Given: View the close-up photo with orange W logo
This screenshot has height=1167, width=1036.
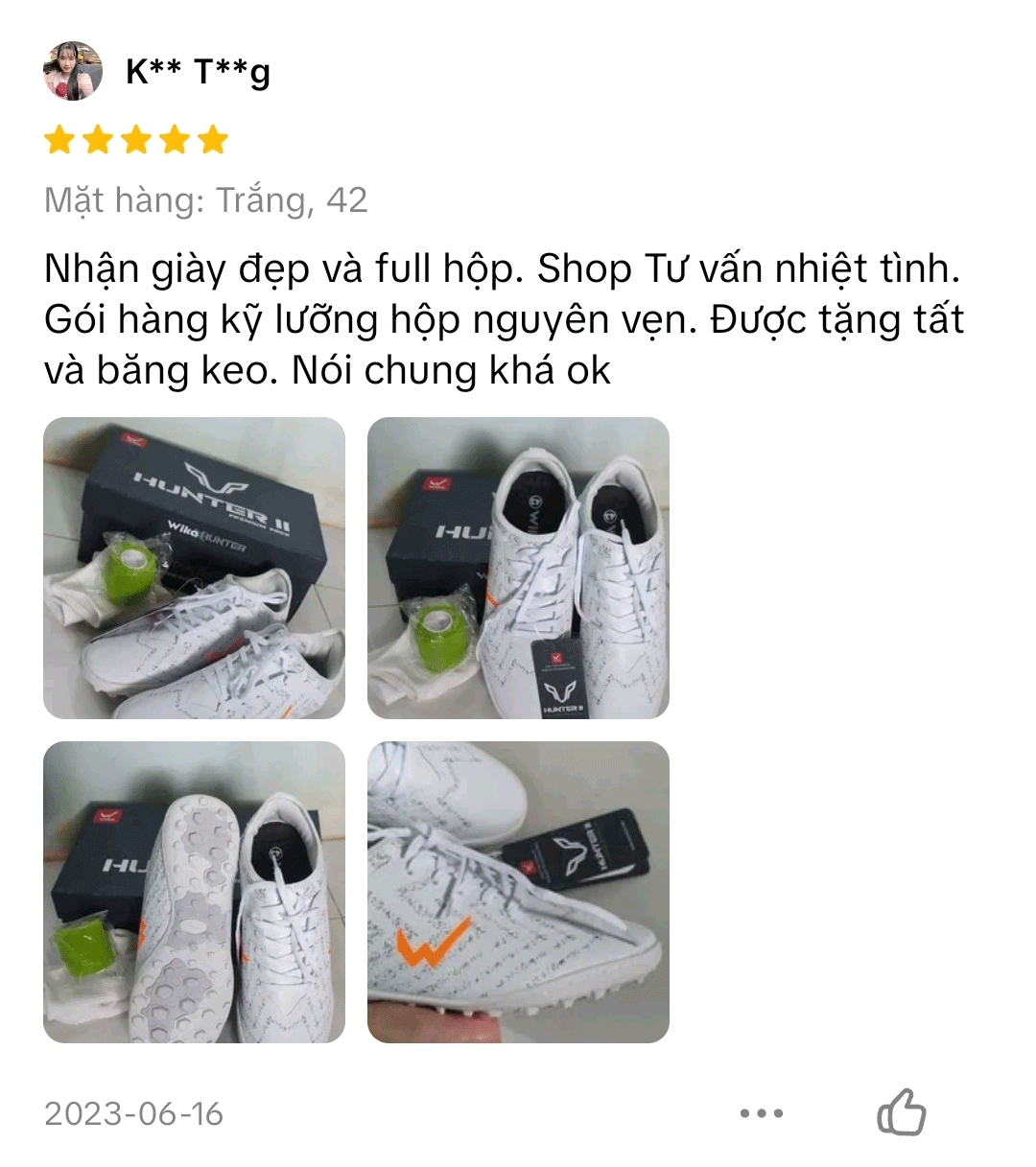Looking at the screenshot, I should tap(518, 892).
